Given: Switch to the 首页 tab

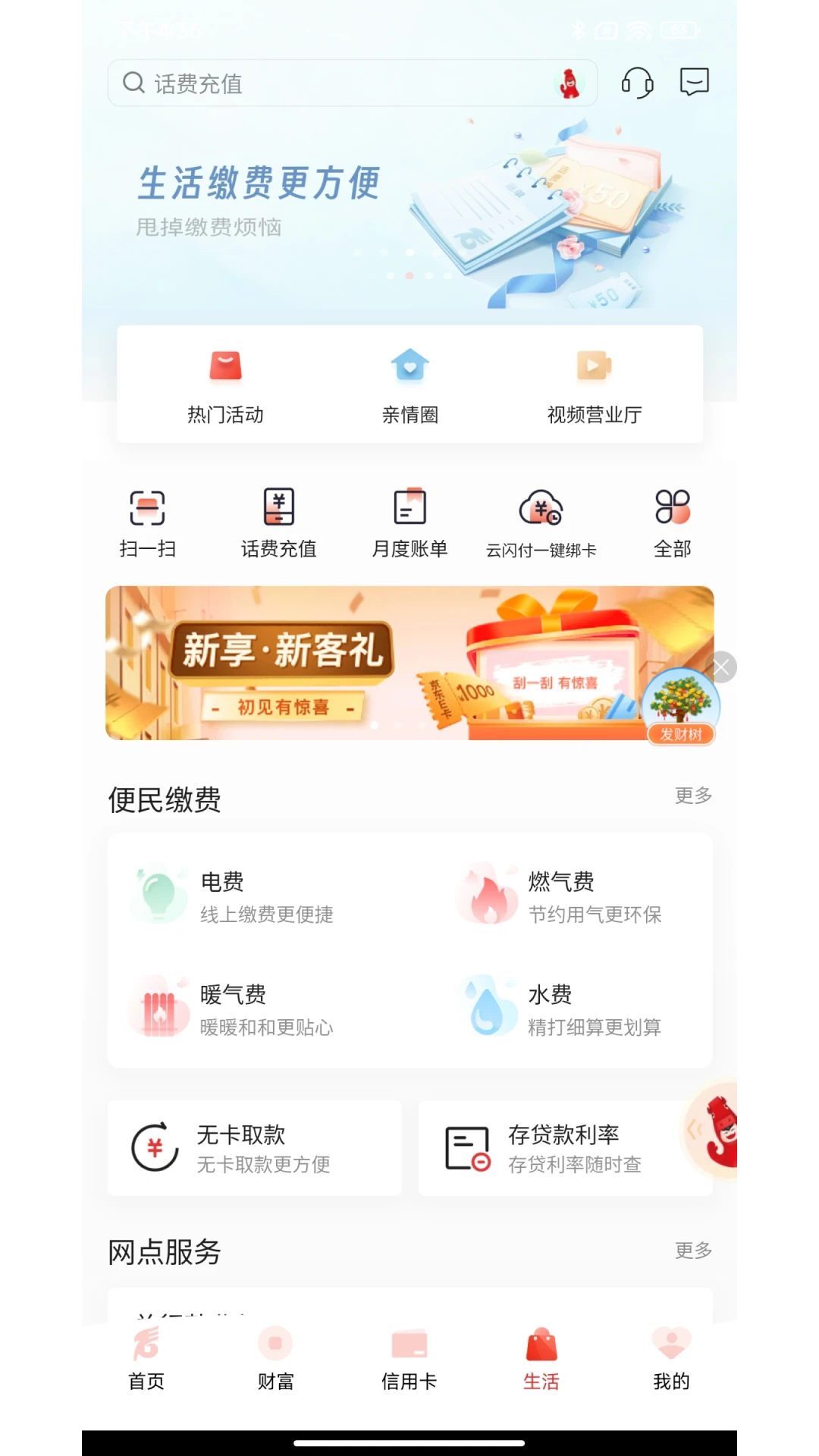Looking at the screenshot, I should click(x=146, y=1359).
